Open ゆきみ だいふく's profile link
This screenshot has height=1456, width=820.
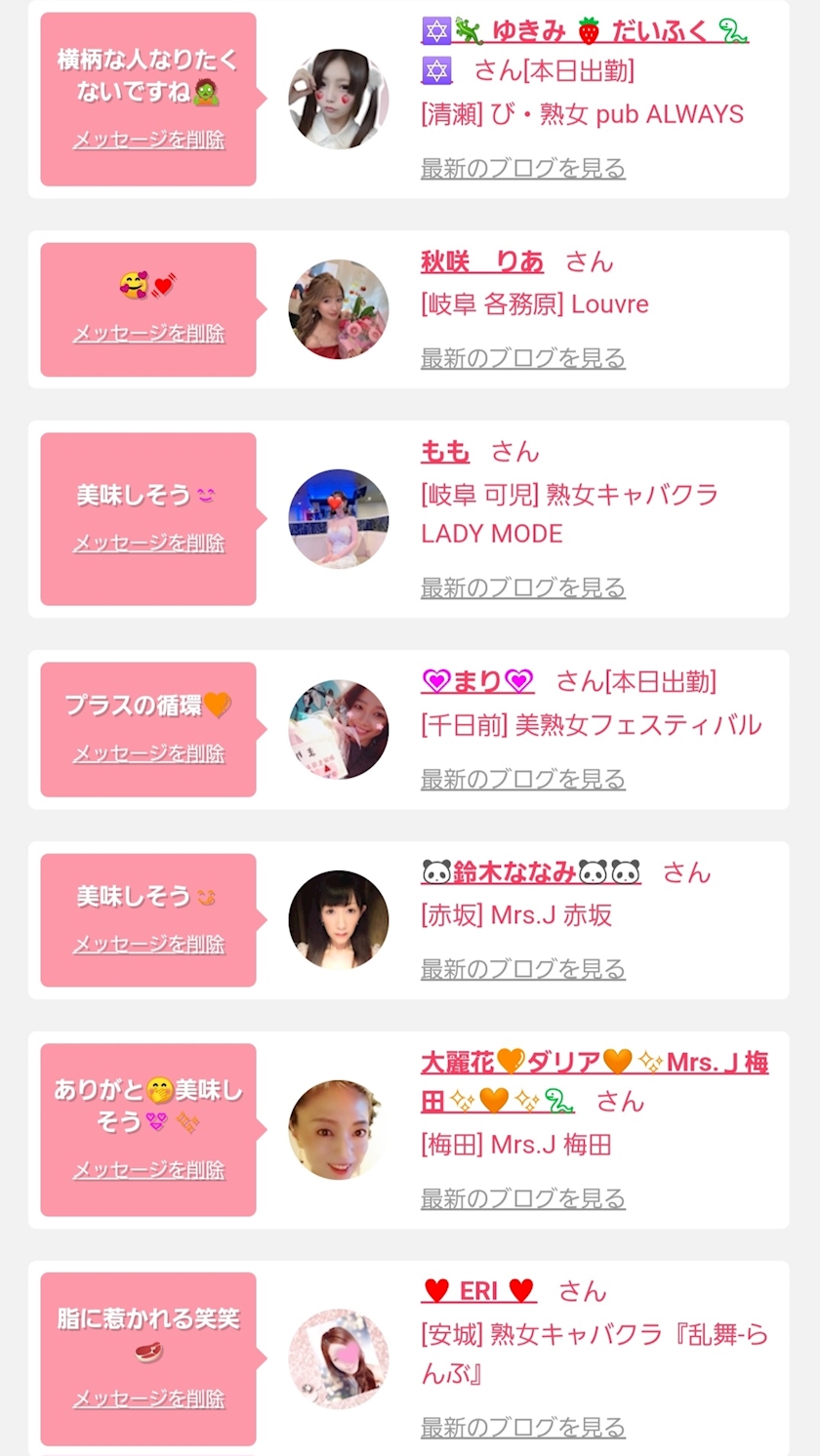(584, 31)
